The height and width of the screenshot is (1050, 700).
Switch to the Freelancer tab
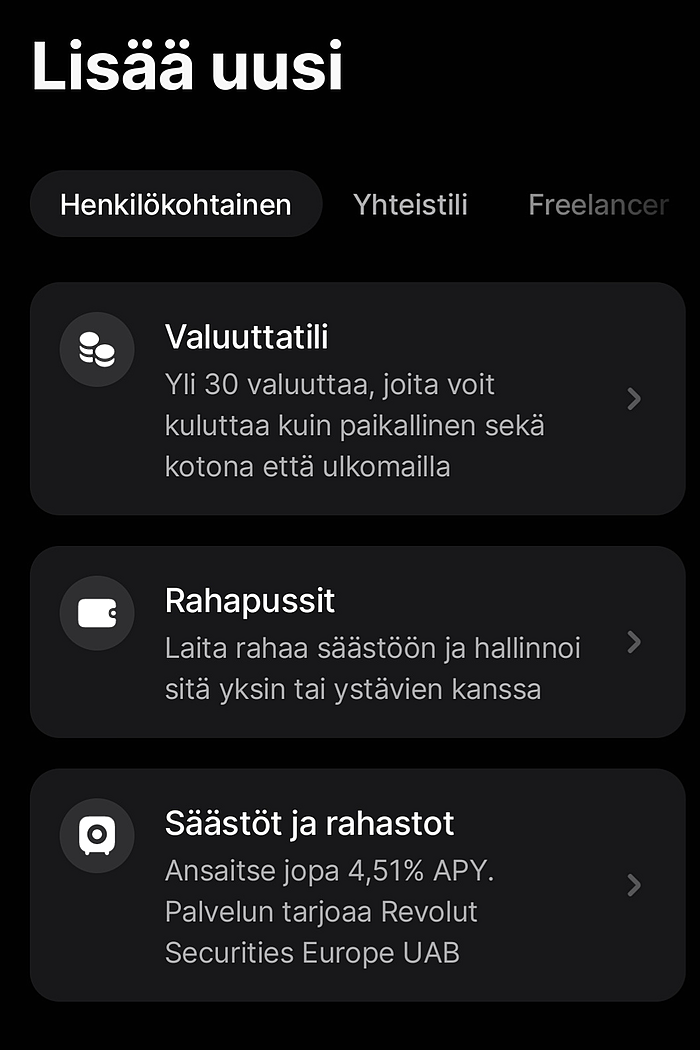coord(597,205)
